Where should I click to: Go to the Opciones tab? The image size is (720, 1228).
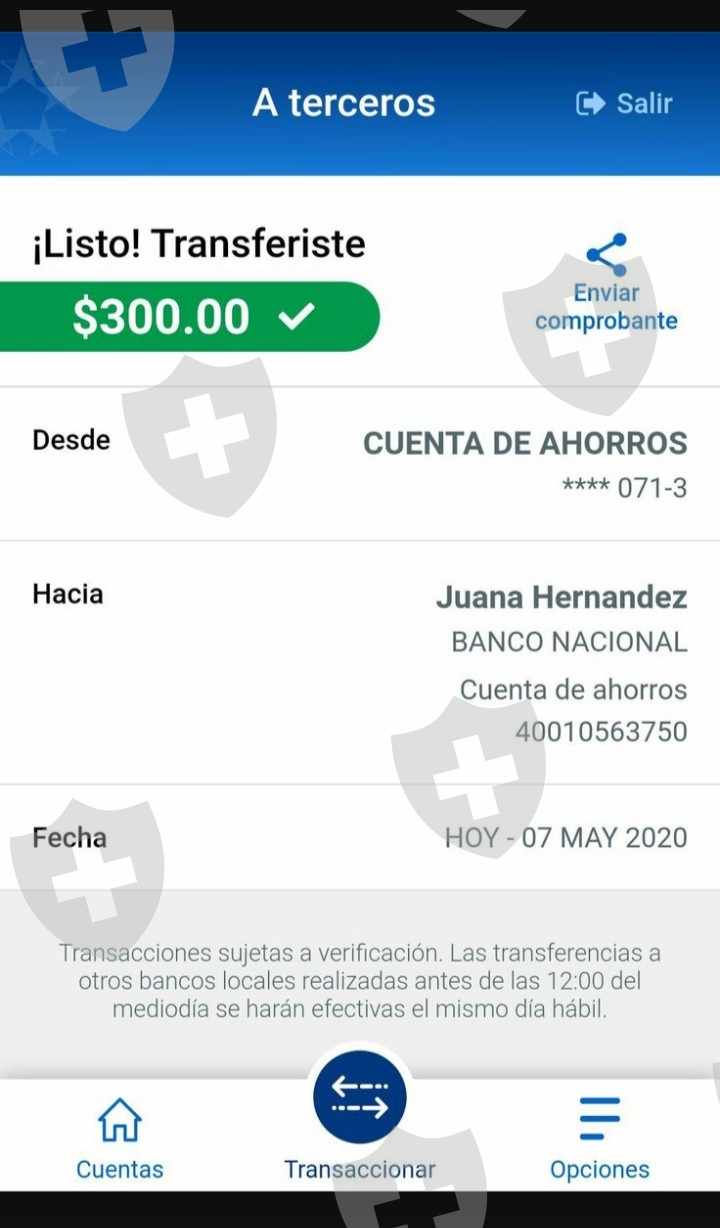(x=599, y=1137)
